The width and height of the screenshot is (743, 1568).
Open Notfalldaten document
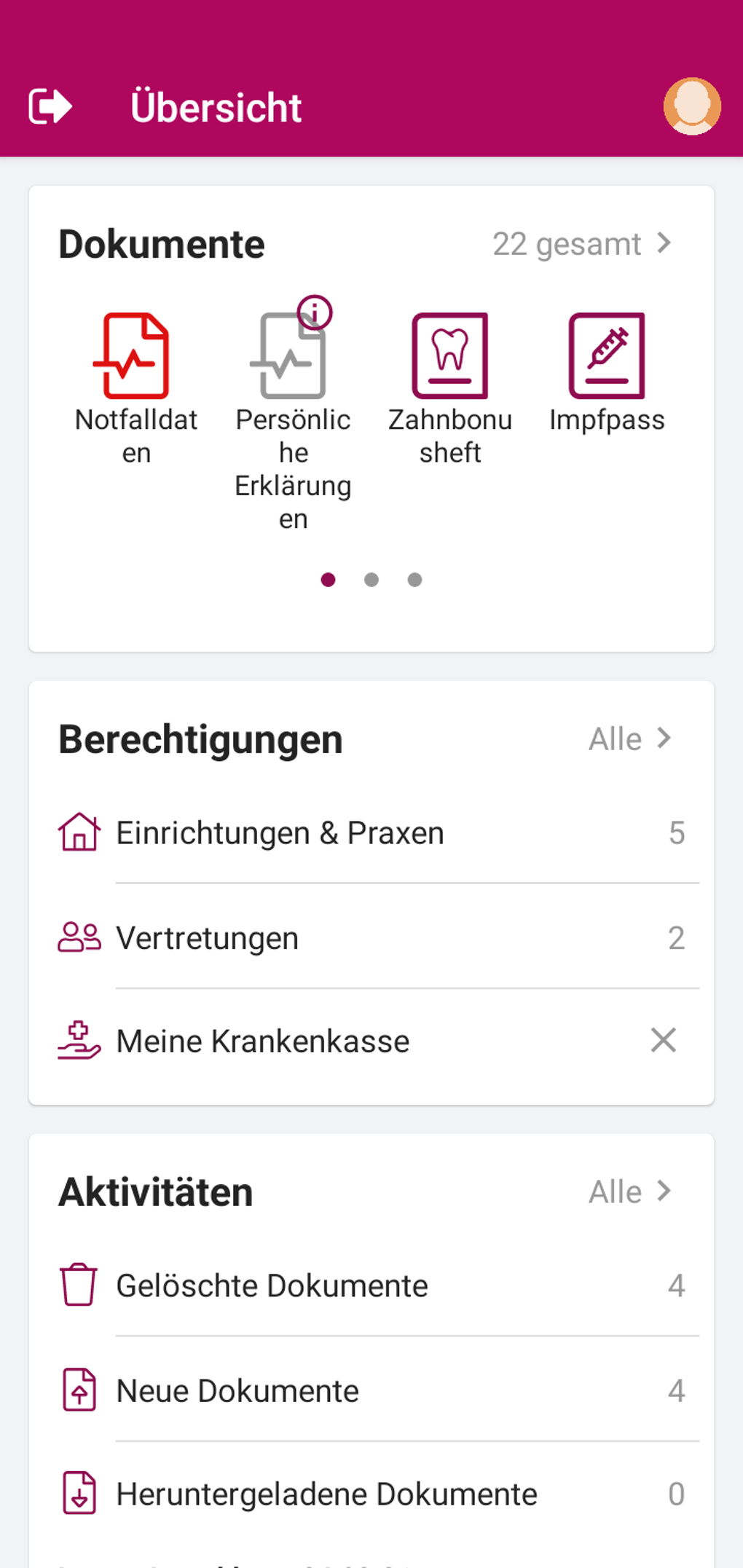click(135, 386)
